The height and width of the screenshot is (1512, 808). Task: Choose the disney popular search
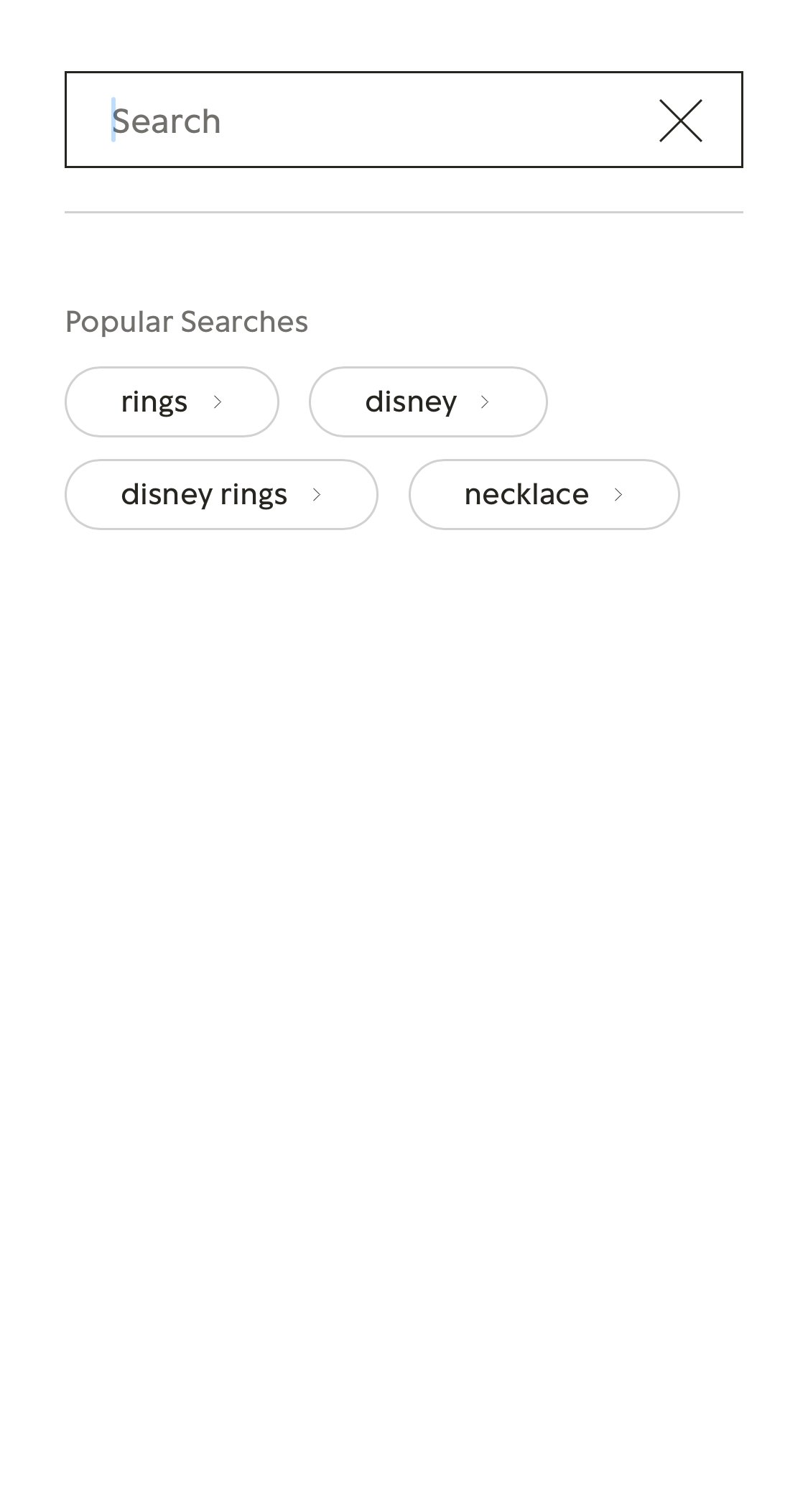pos(428,402)
